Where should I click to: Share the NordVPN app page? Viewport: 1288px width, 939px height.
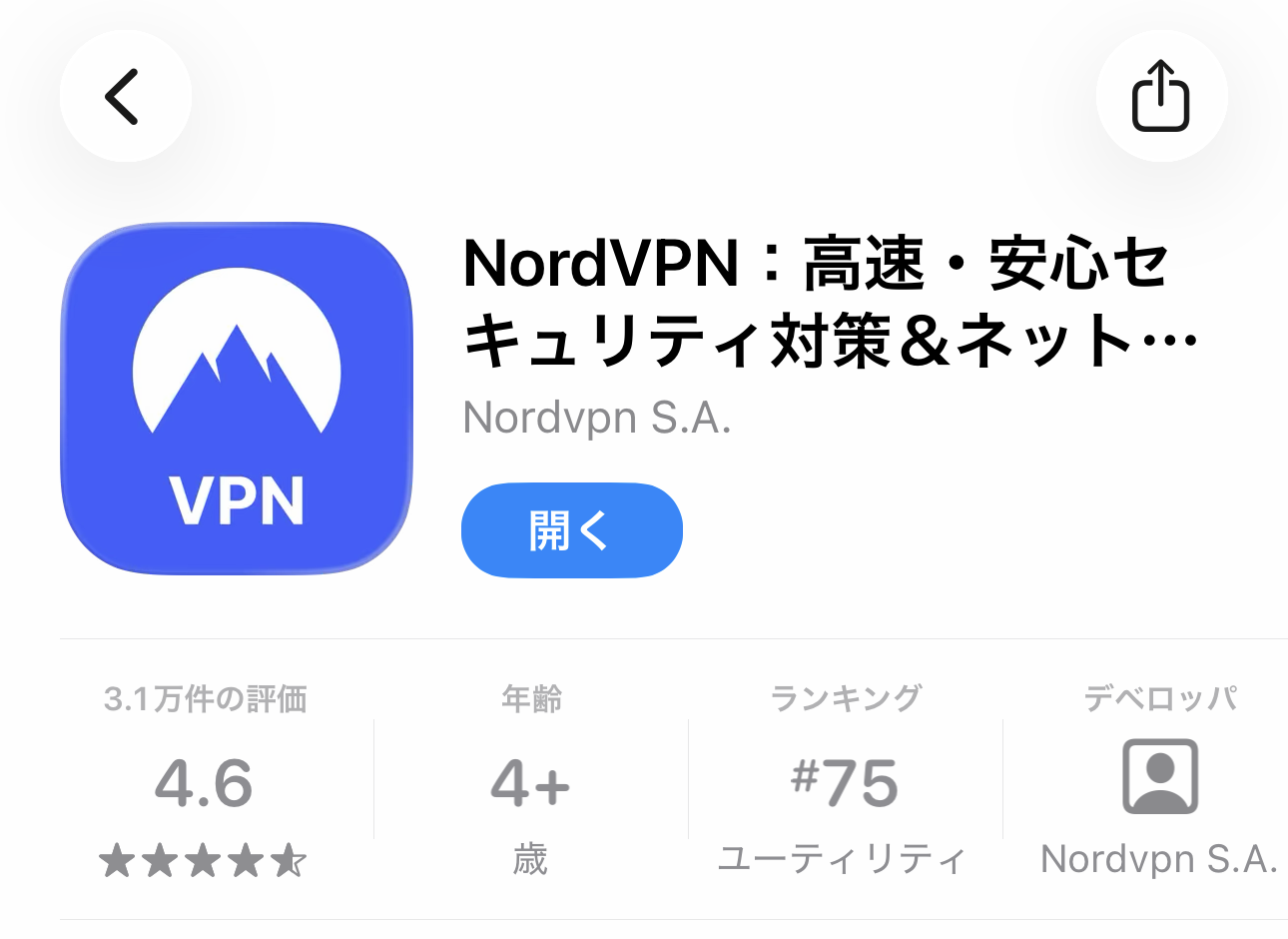pyautogui.click(x=1160, y=97)
